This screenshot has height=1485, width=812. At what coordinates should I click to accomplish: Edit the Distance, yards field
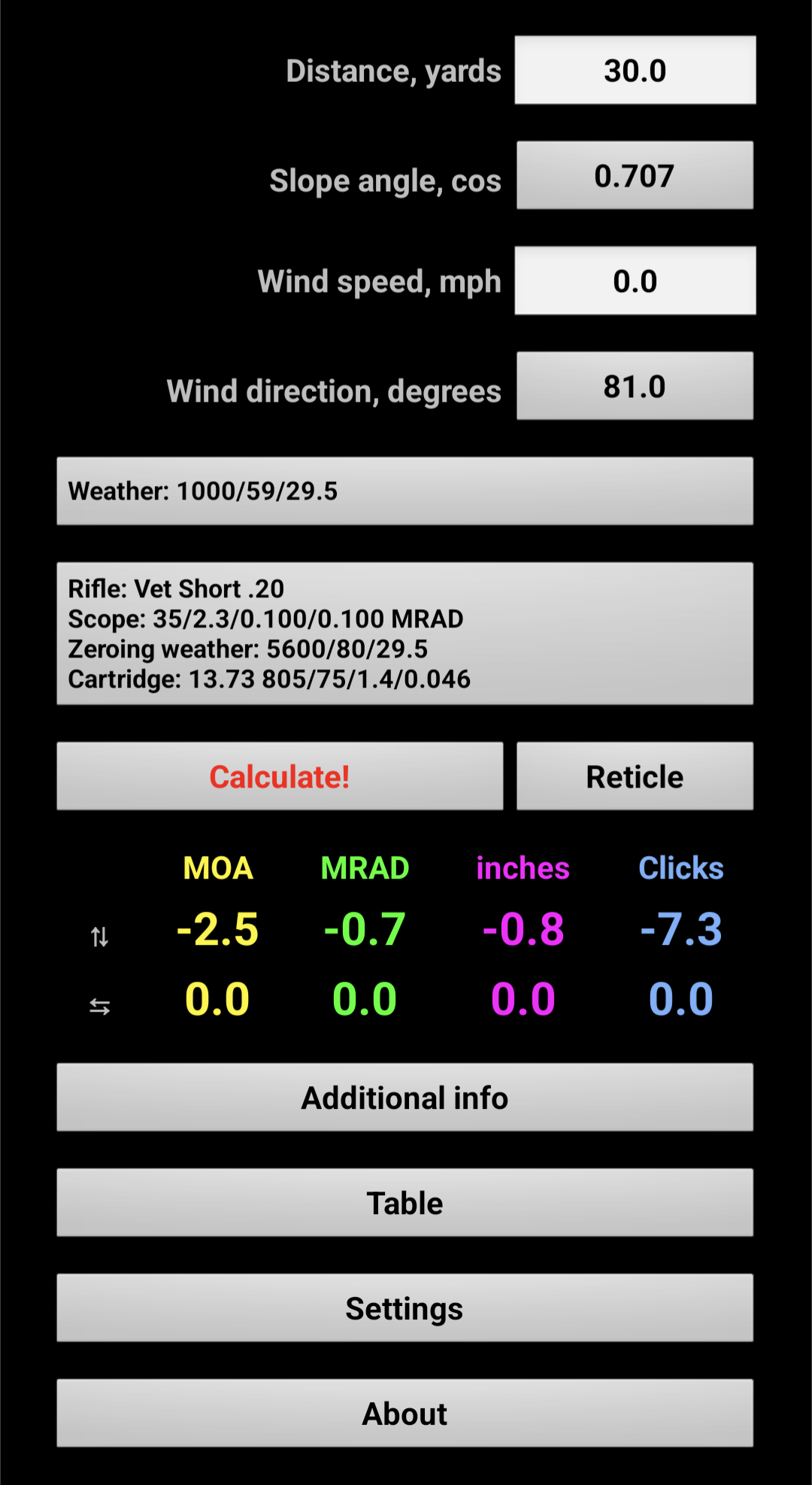tap(635, 70)
